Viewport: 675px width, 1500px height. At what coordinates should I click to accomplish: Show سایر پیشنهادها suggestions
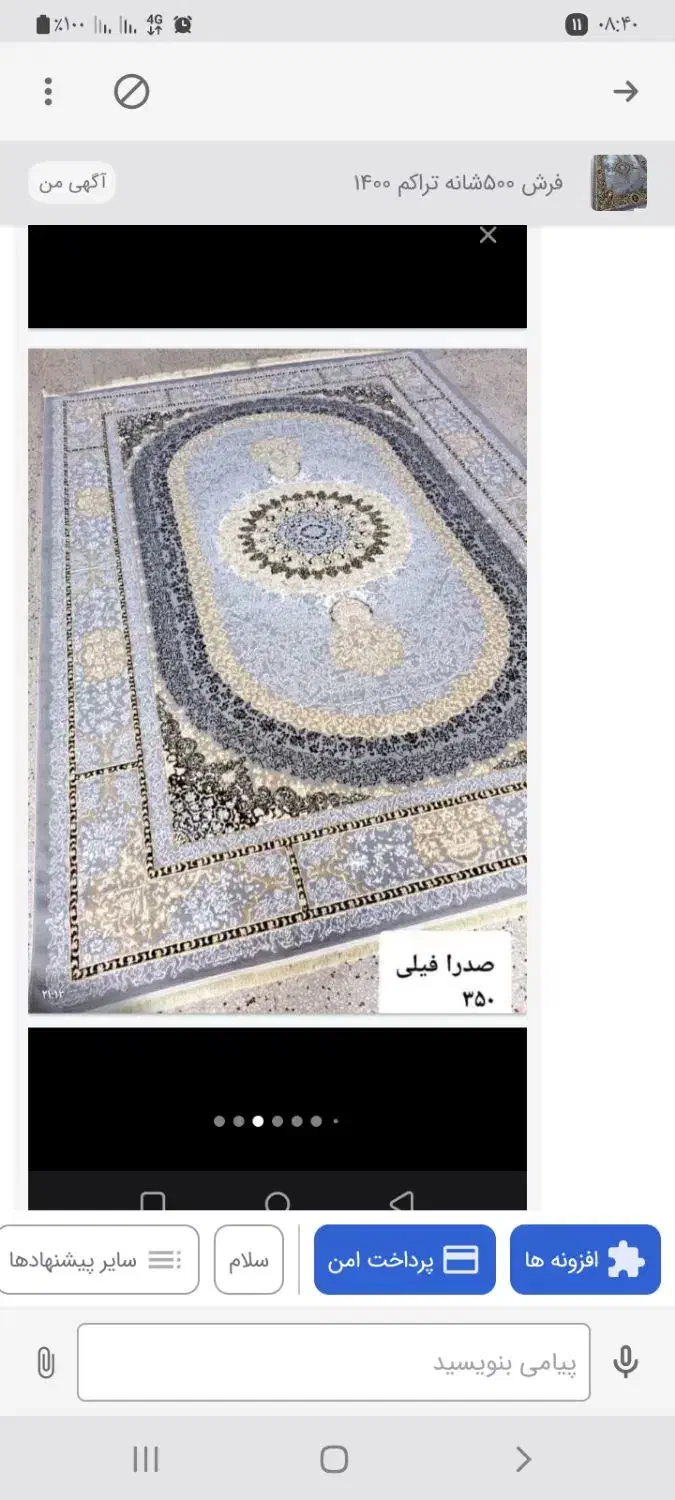98,1260
